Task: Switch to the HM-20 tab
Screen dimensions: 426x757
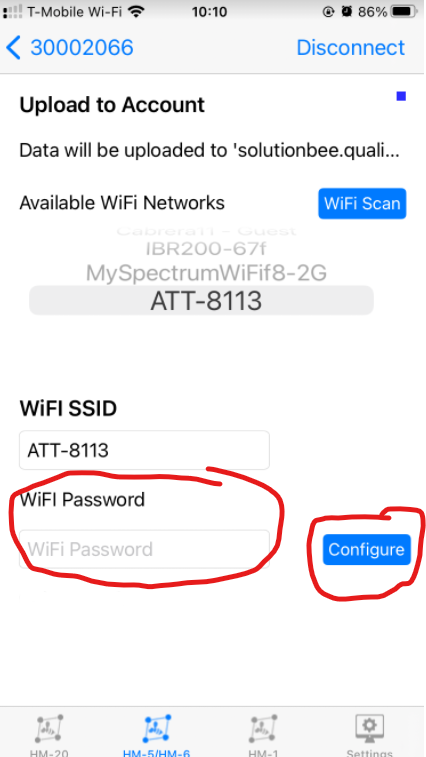Action: click(x=49, y=734)
